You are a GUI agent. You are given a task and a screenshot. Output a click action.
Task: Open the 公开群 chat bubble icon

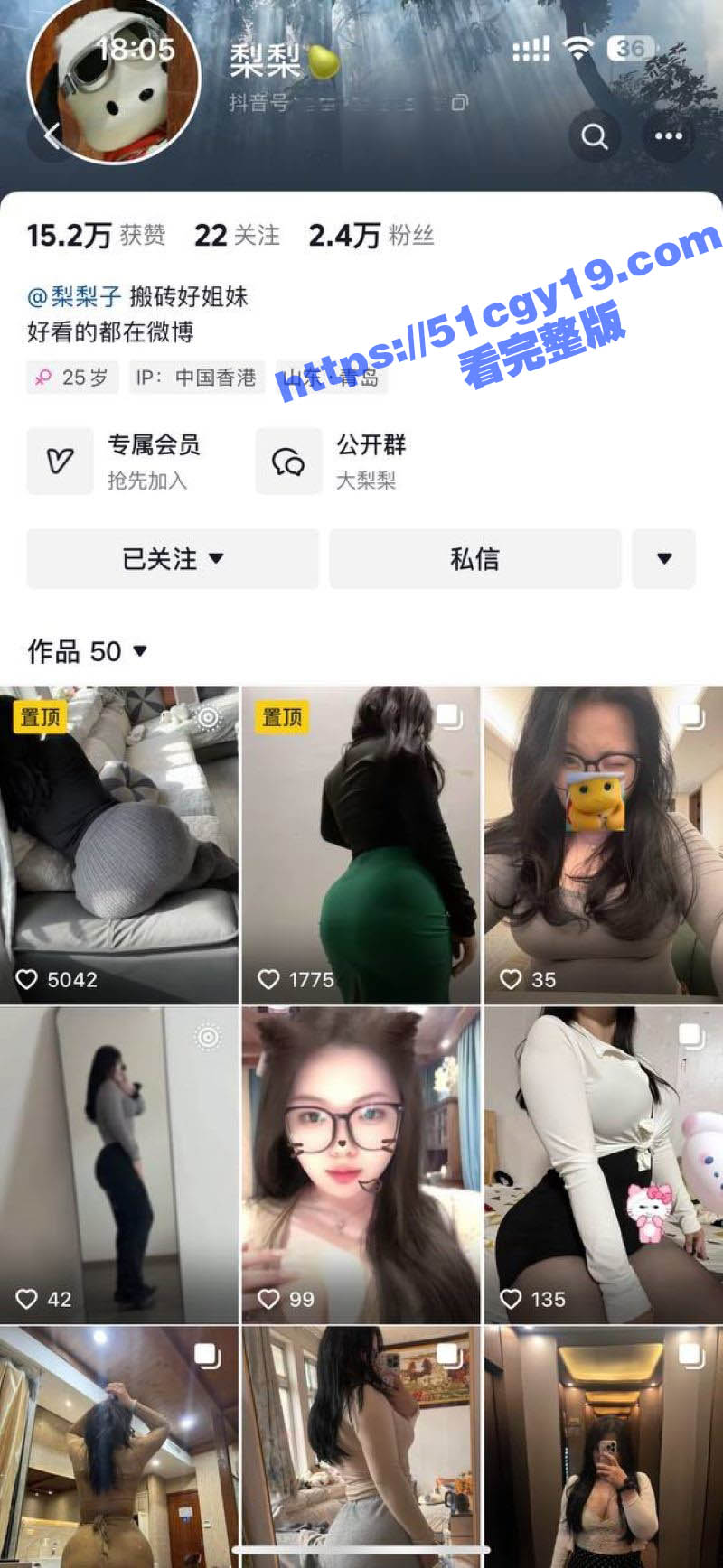288,461
